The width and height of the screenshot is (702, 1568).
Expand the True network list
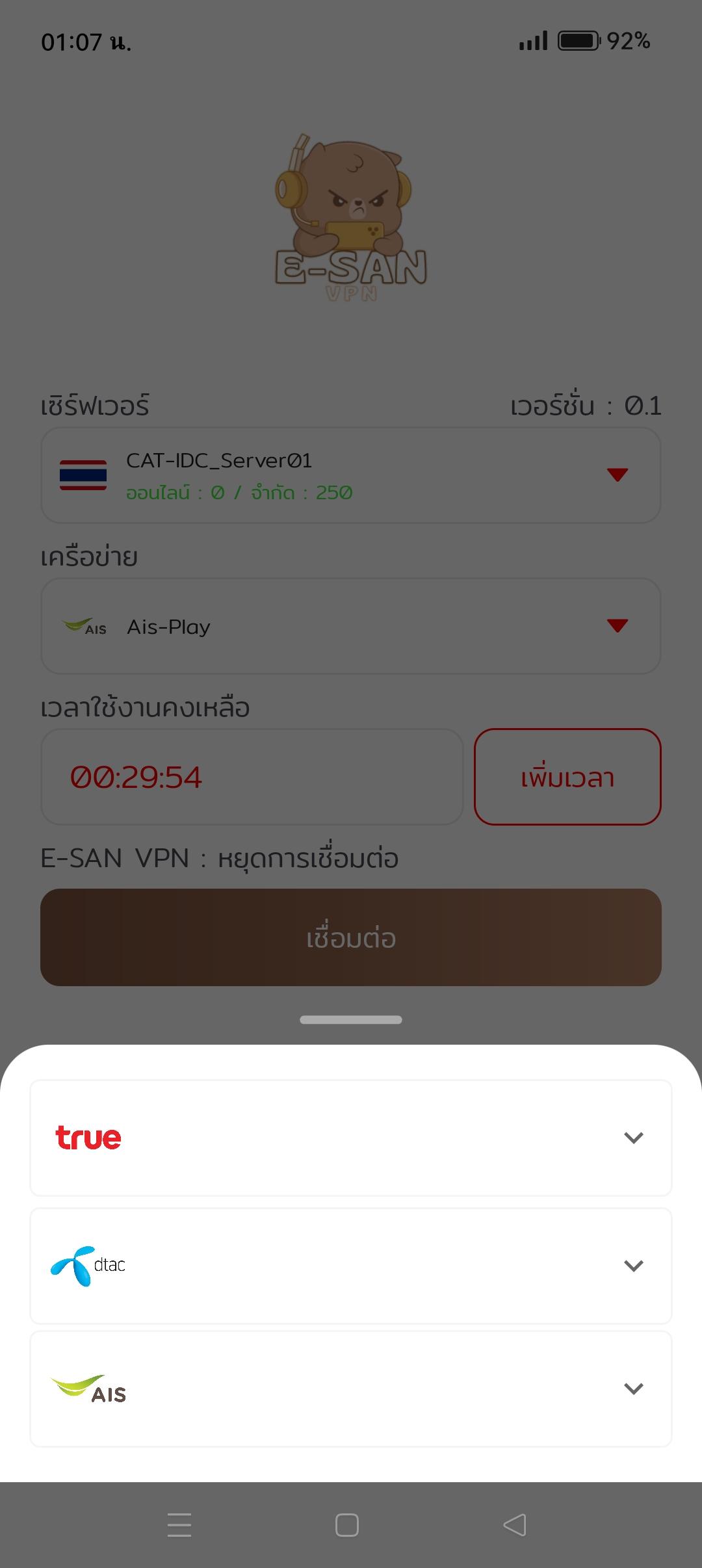[351, 1138]
